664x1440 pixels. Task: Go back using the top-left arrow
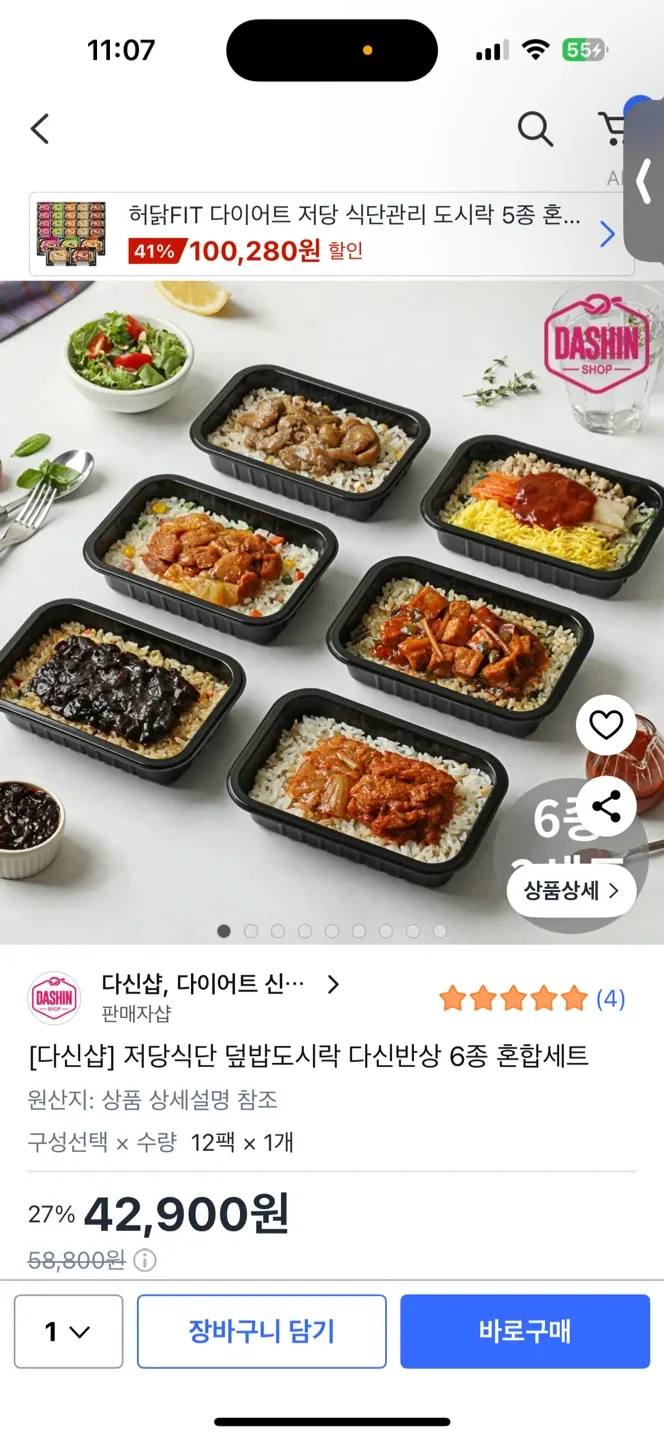pyautogui.click(x=40, y=129)
